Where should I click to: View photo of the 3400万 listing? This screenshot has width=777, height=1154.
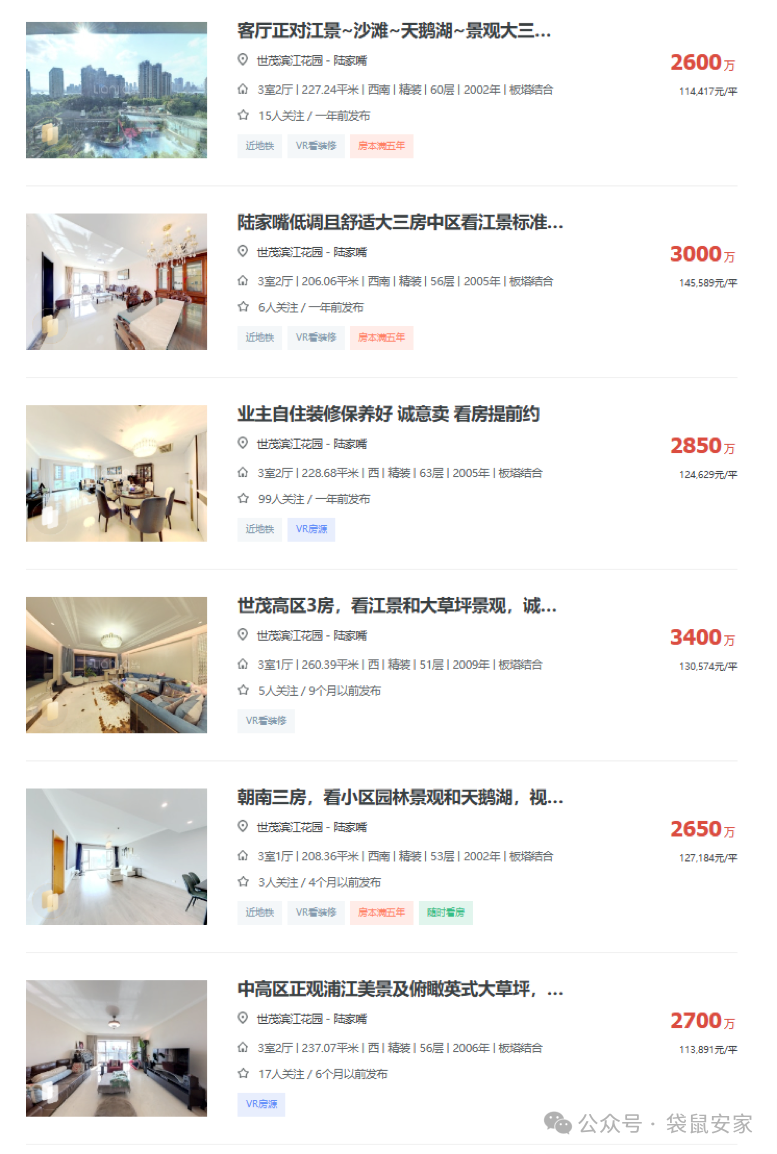pyautogui.click(x=116, y=665)
